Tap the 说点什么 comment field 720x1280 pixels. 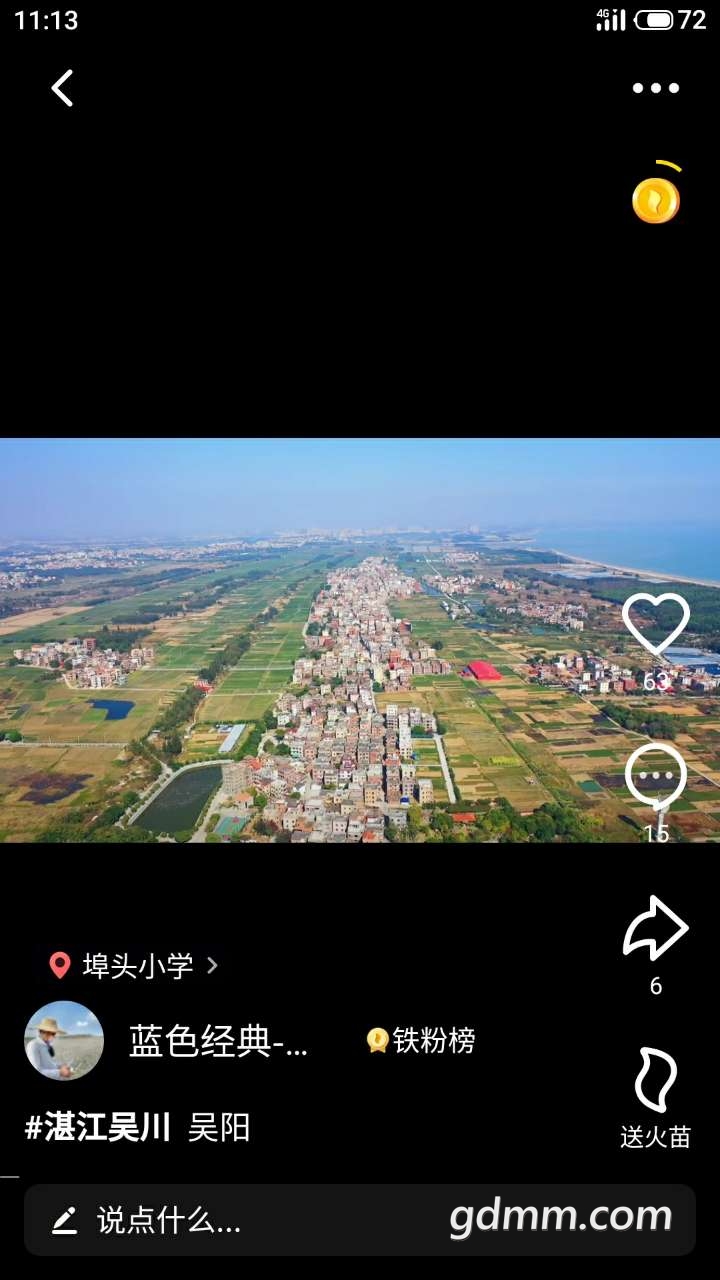(x=168, y=1220)
